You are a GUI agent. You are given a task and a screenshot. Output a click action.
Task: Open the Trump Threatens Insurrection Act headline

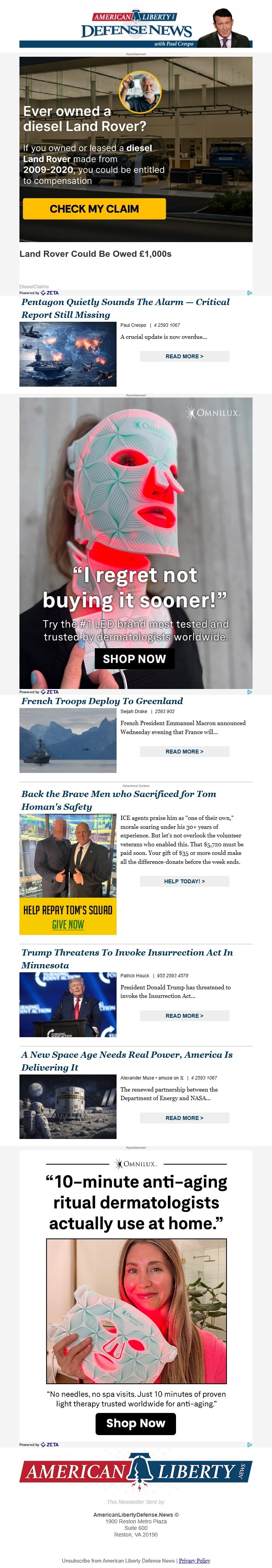(x=127, y=958)
